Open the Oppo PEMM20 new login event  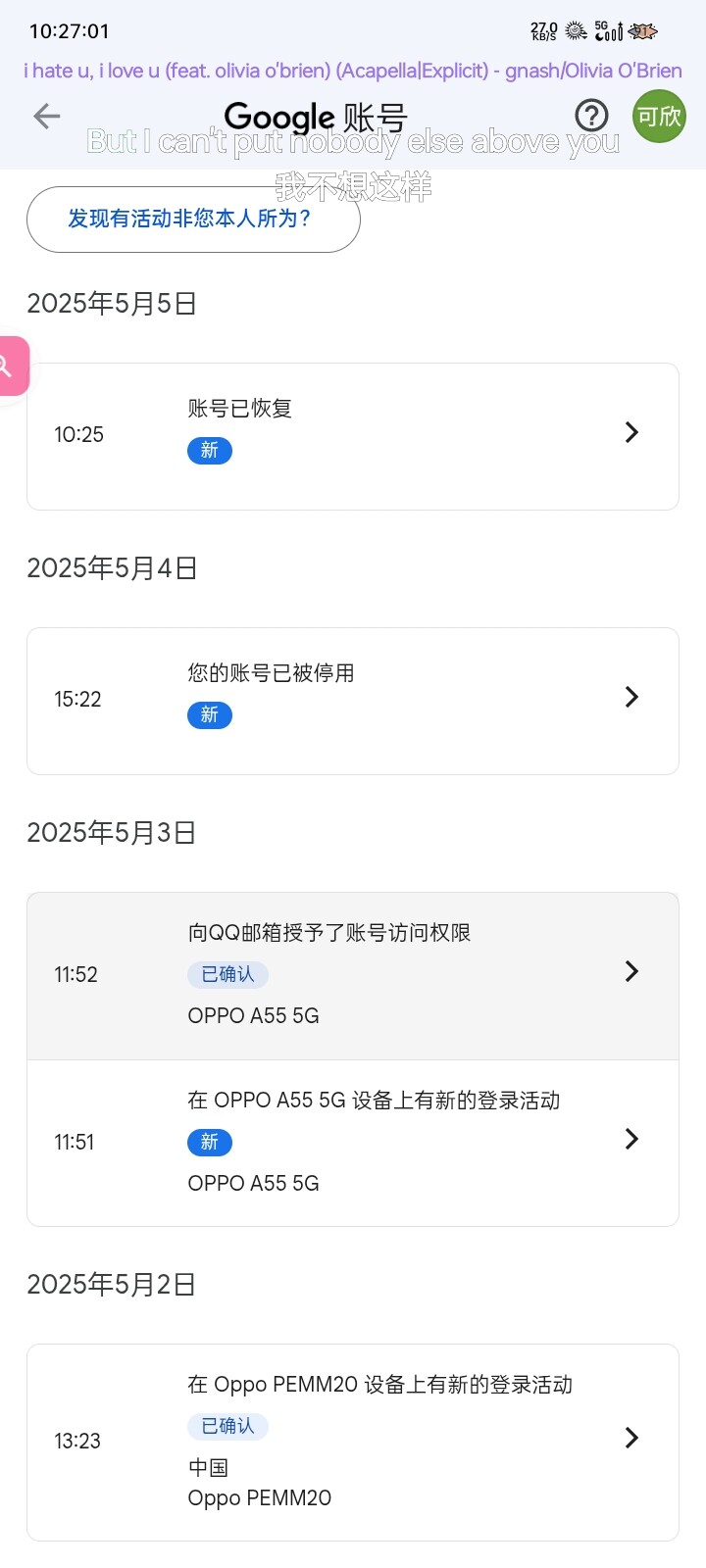point(353,1443)
